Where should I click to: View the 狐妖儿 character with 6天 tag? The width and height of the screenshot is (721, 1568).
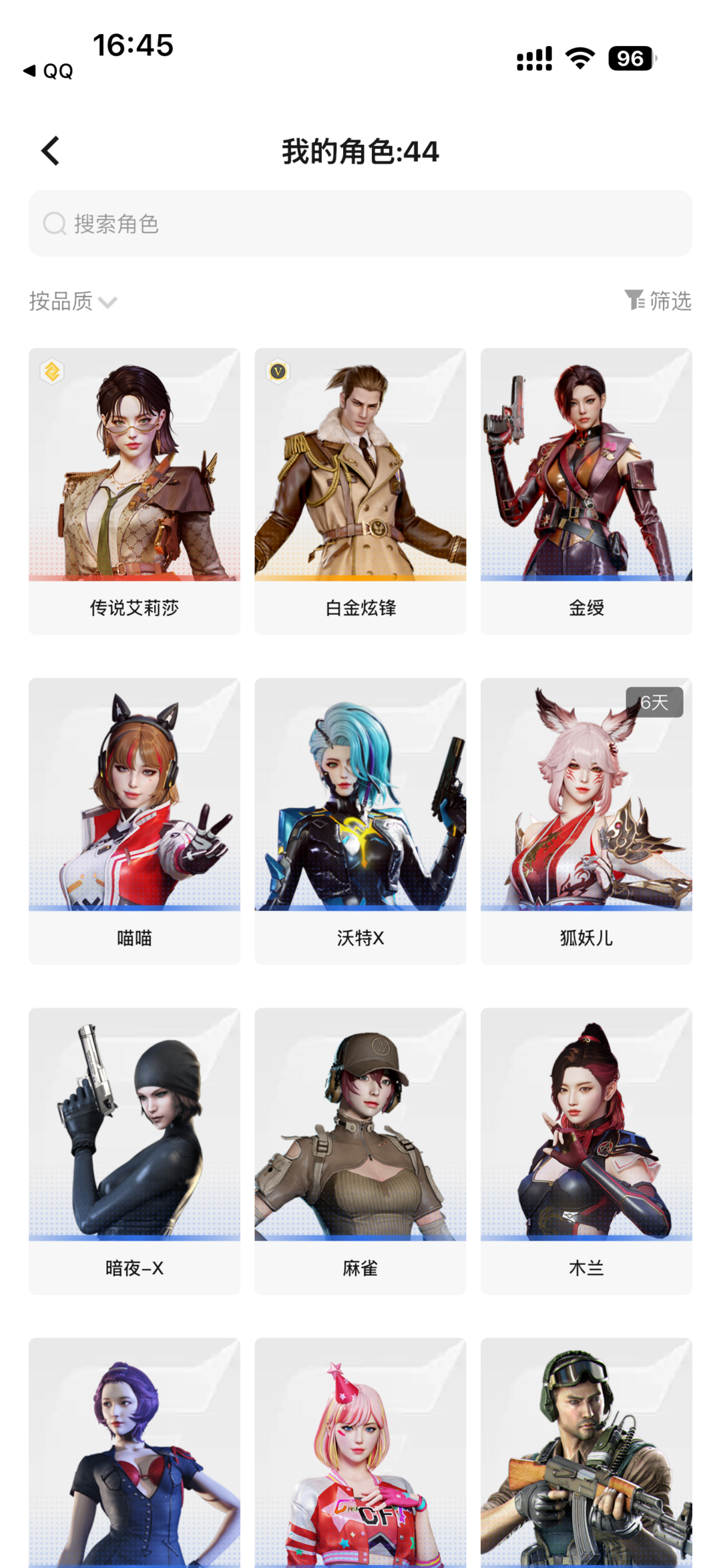[x=586, y=821]
